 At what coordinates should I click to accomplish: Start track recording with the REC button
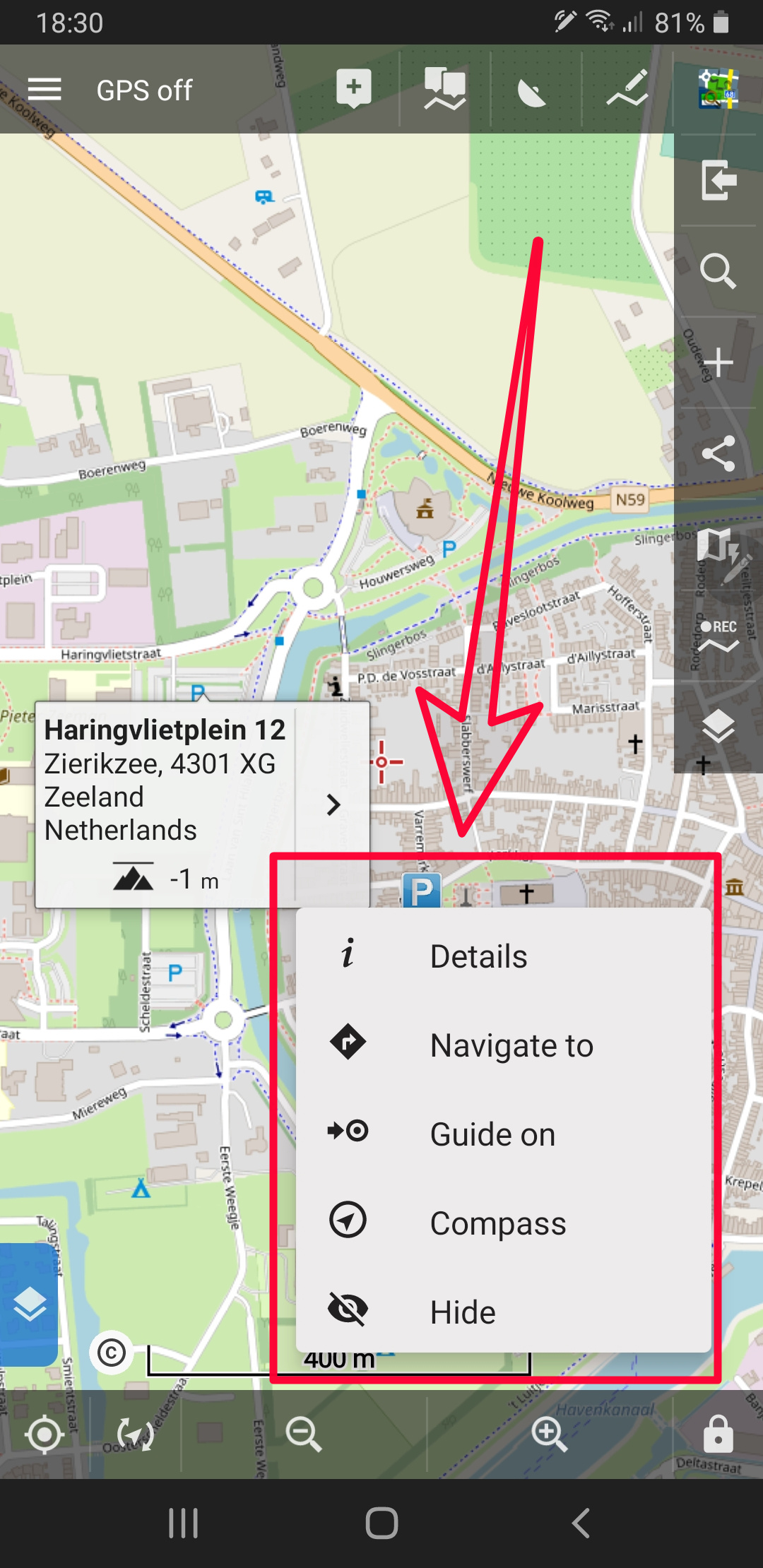[x=718, y=636]
